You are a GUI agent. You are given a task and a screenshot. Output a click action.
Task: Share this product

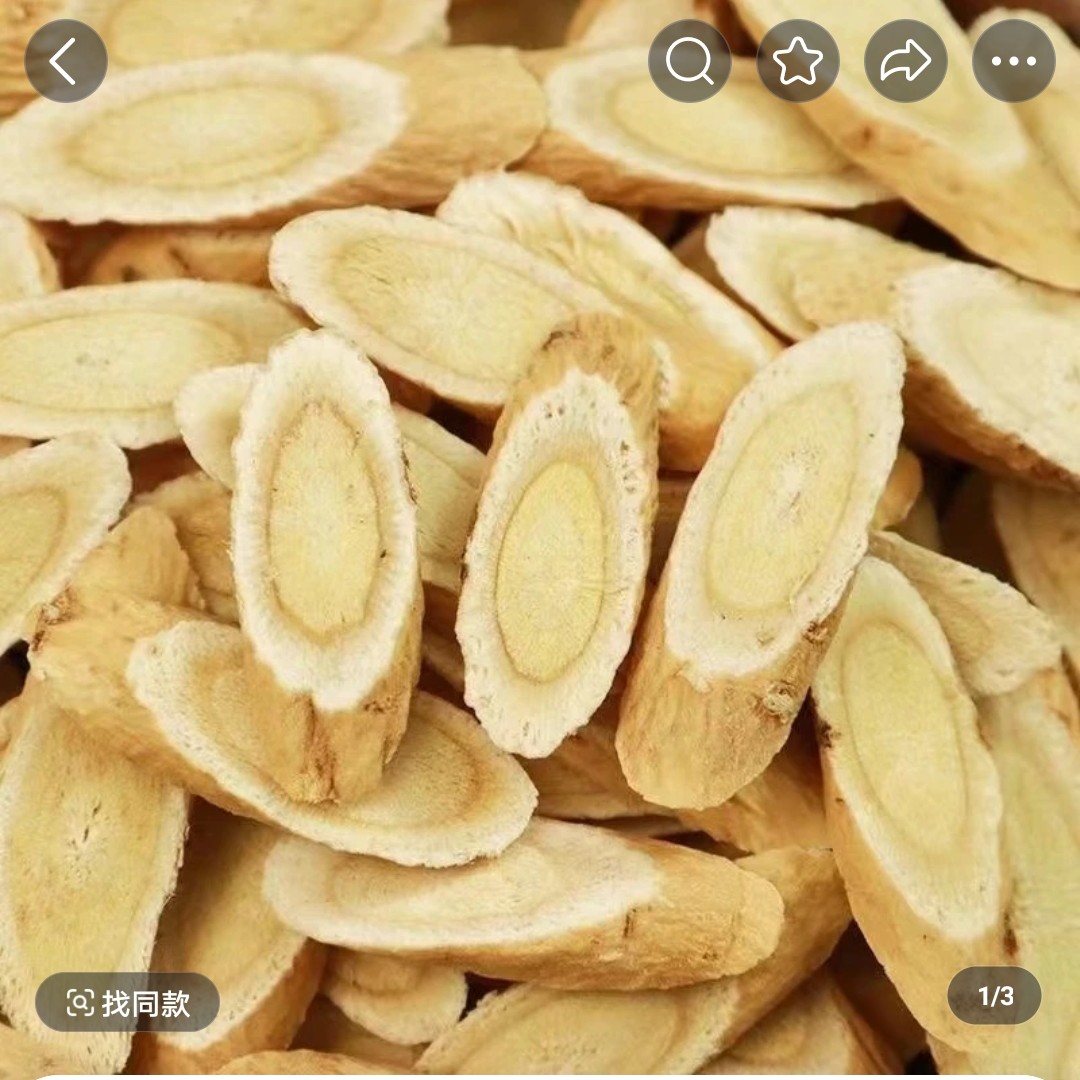(905, 61)
